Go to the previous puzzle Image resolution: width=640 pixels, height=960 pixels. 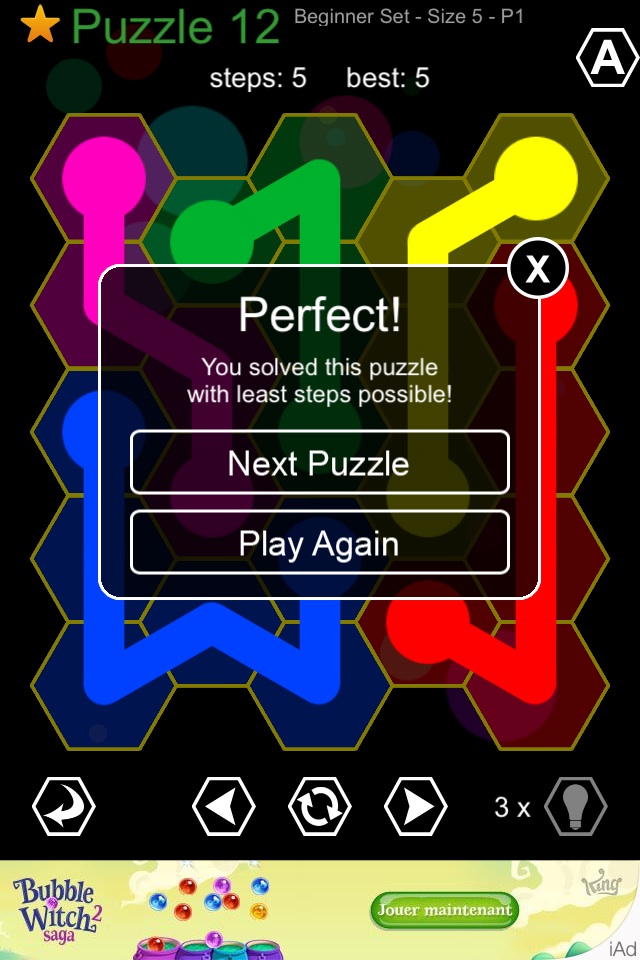pos(223,806)
